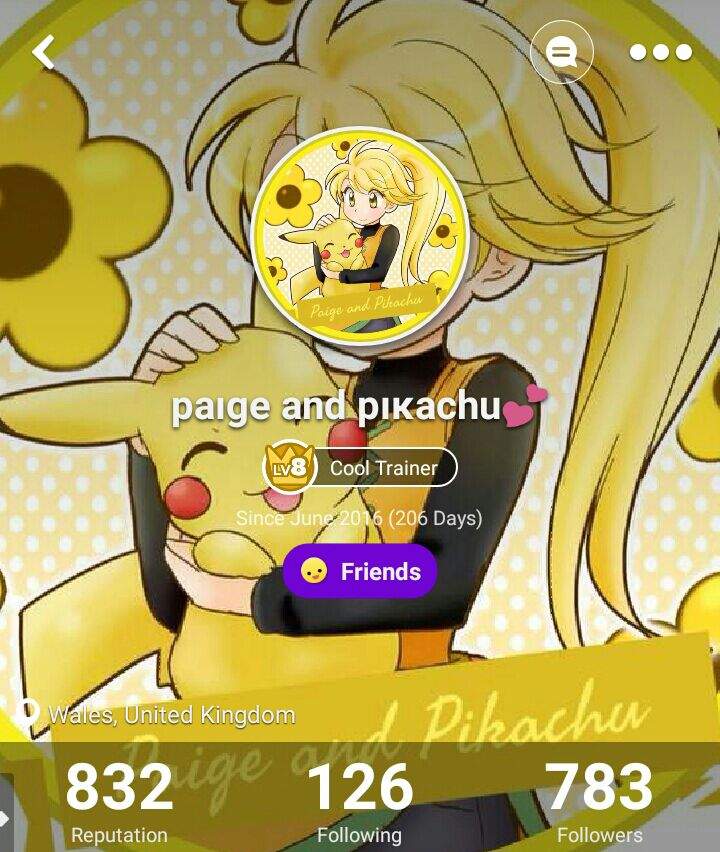Show the 783 Followers list
The width and height of the screenshot is (720, 852).
(600, 800)
